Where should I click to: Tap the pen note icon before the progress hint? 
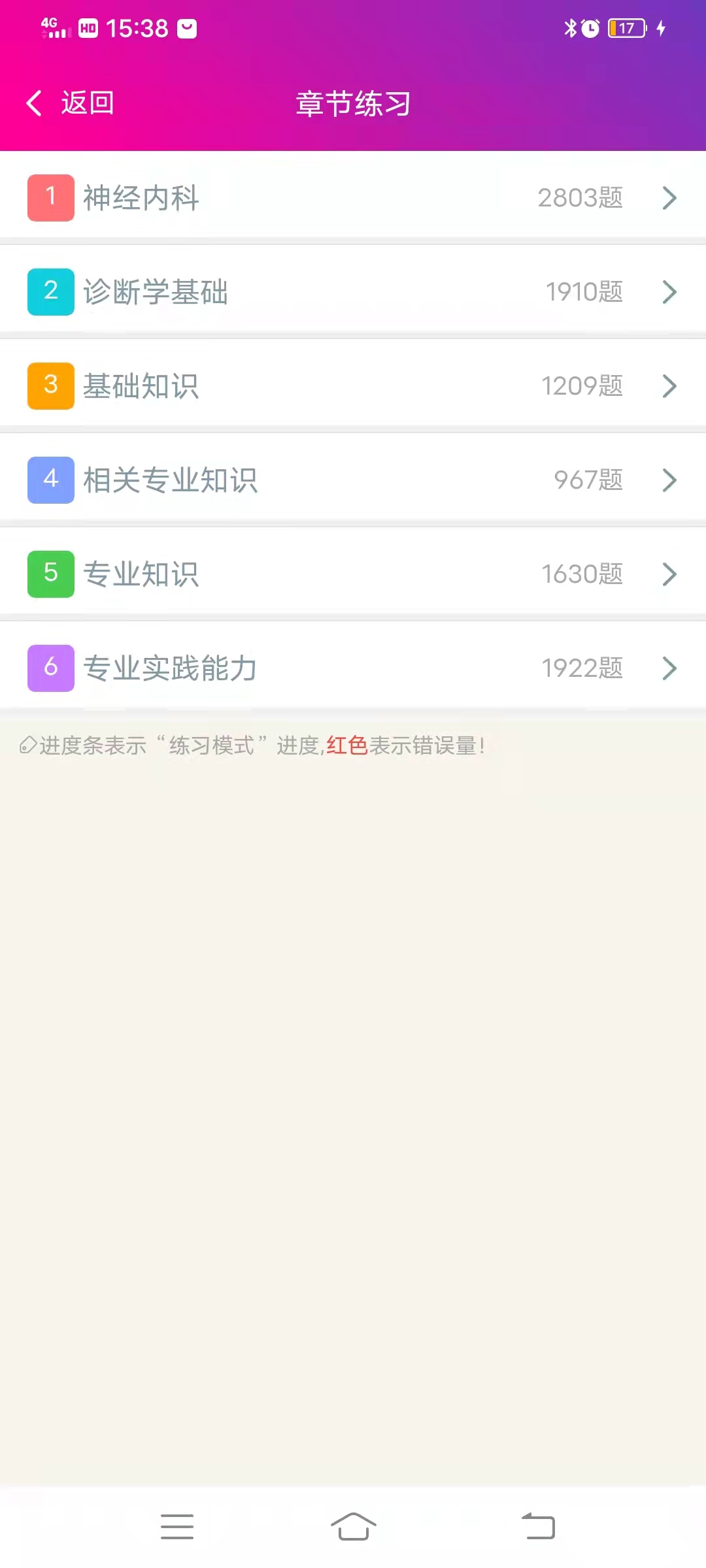coord(27,745)
